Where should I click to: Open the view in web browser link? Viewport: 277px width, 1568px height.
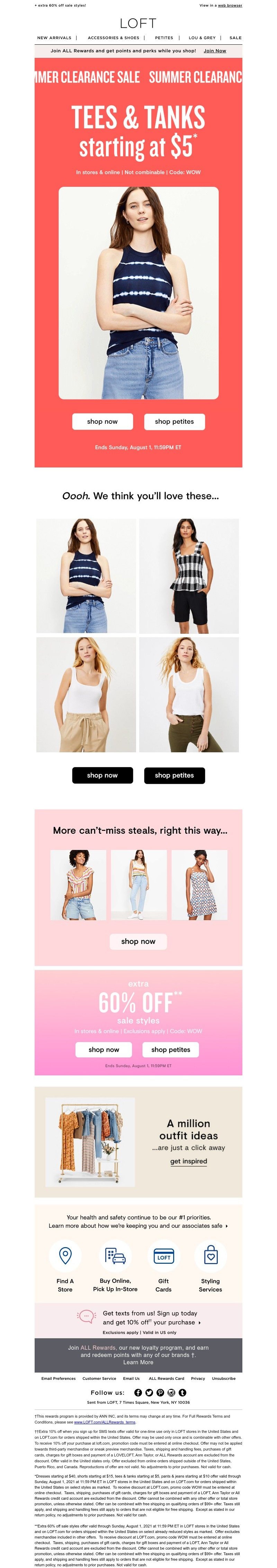click(x=230, y=6)
